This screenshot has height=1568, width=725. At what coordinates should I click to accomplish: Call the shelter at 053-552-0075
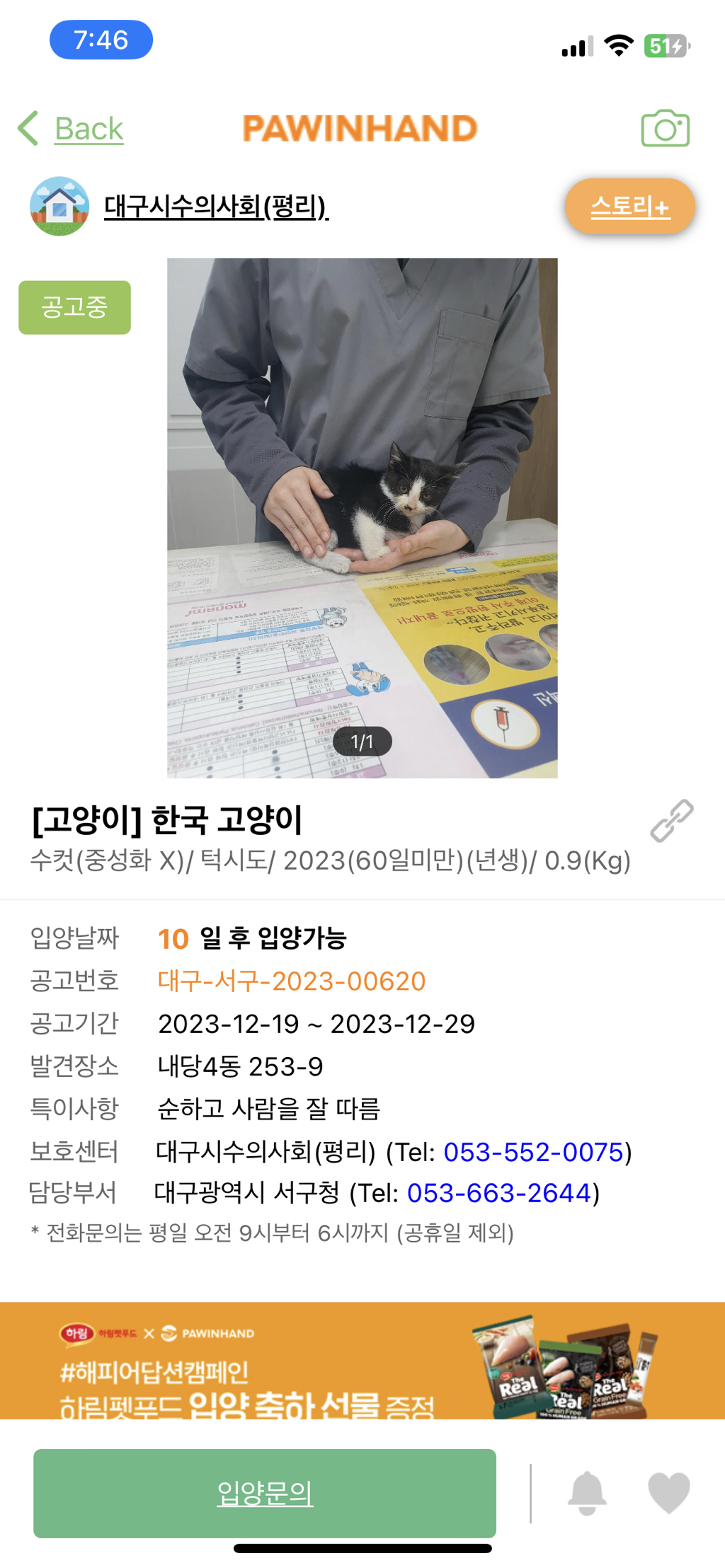pyautogui.click(x=533, y=1152)
